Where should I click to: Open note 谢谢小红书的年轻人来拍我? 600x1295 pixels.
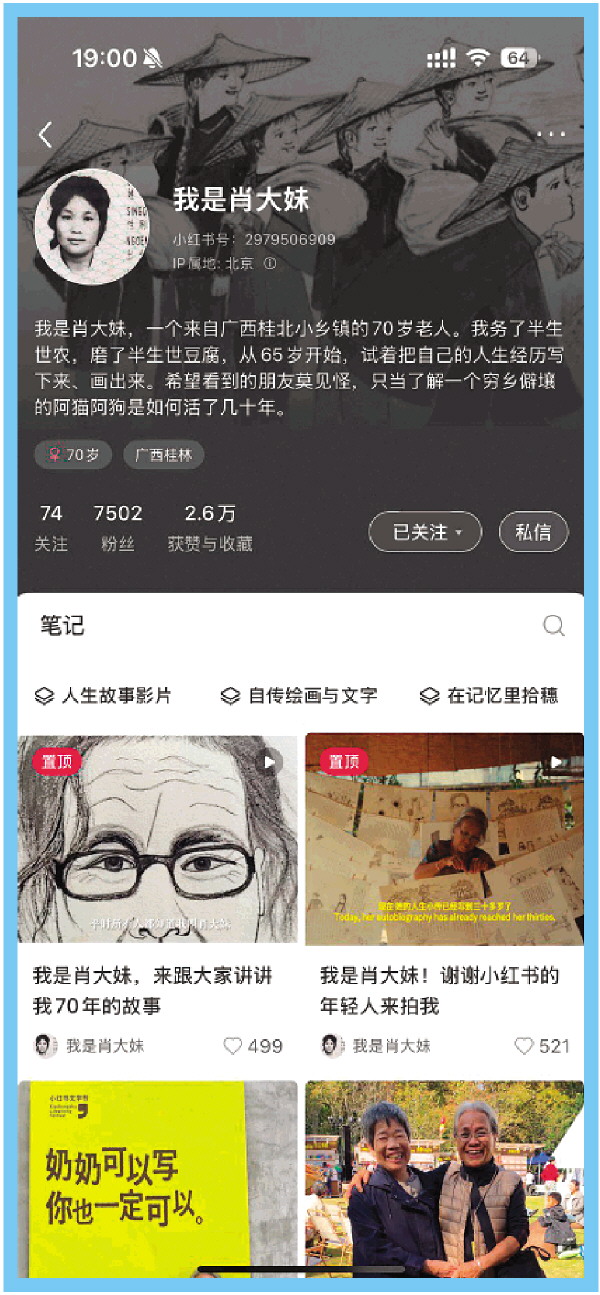tap(444, 840)
